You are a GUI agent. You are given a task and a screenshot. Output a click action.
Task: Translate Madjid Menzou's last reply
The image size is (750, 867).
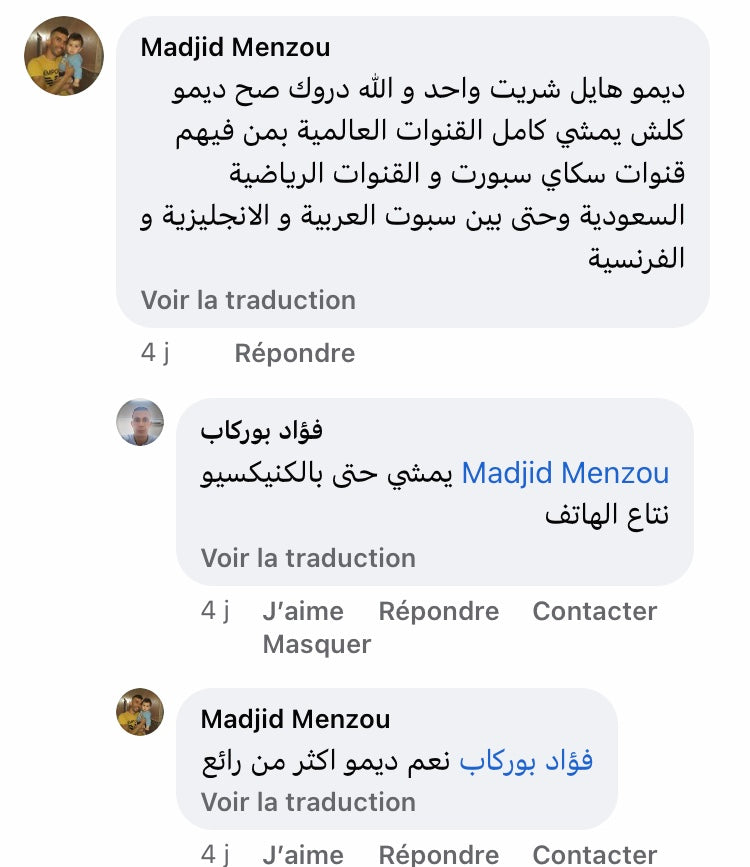coord(308,802)
